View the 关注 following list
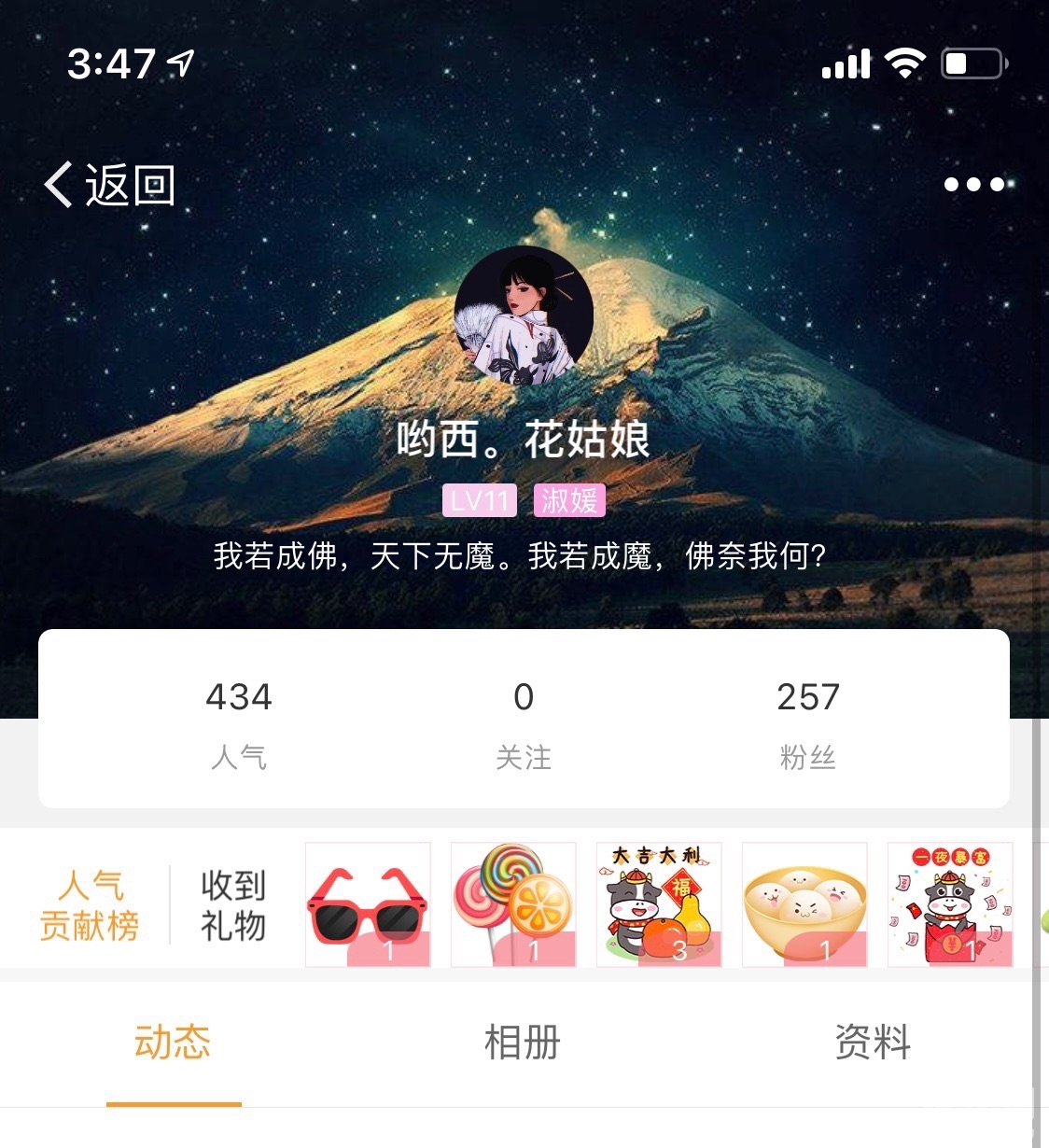 (x=524, y=721)
